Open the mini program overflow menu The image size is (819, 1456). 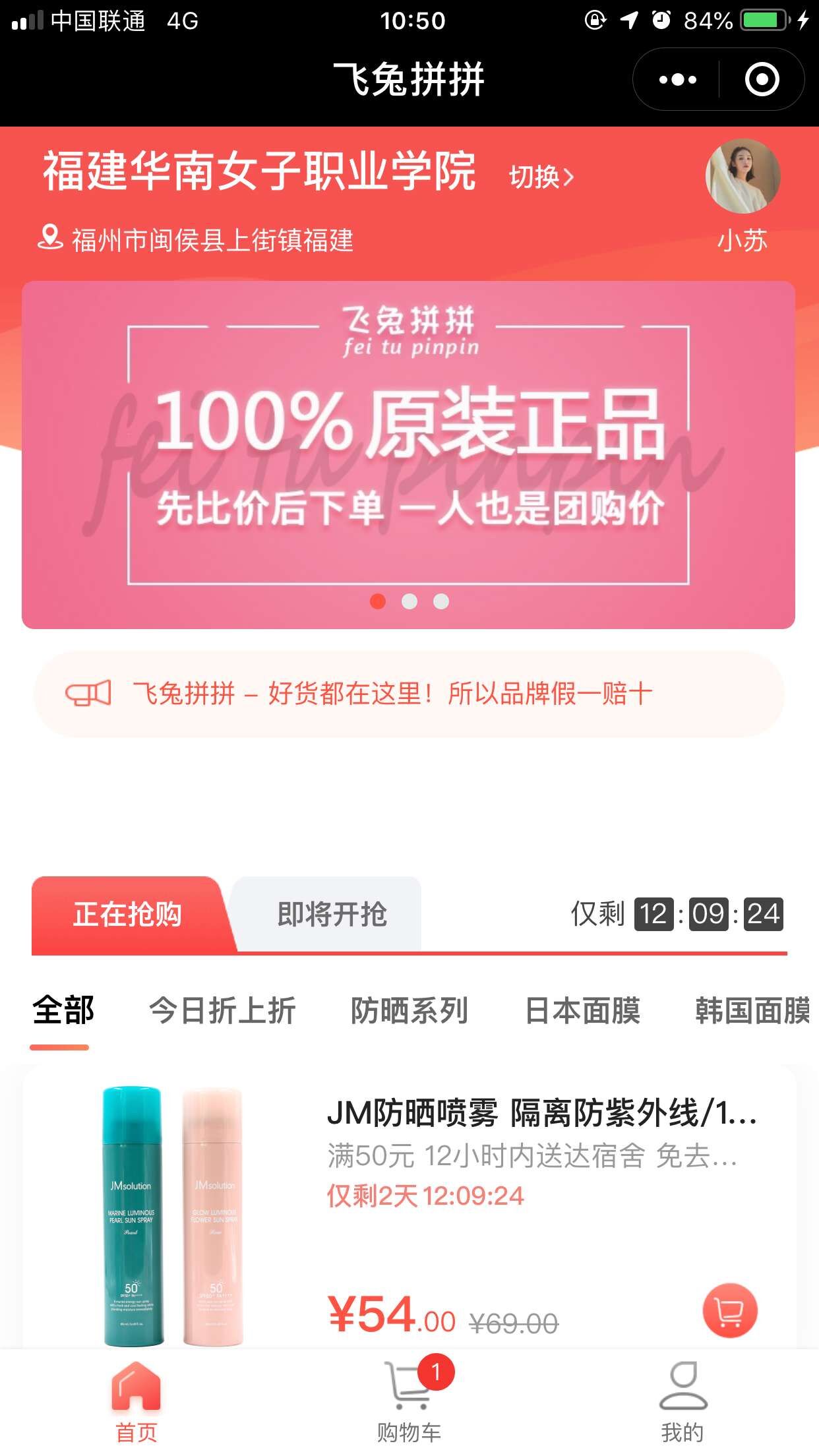[x=677, y=80]
